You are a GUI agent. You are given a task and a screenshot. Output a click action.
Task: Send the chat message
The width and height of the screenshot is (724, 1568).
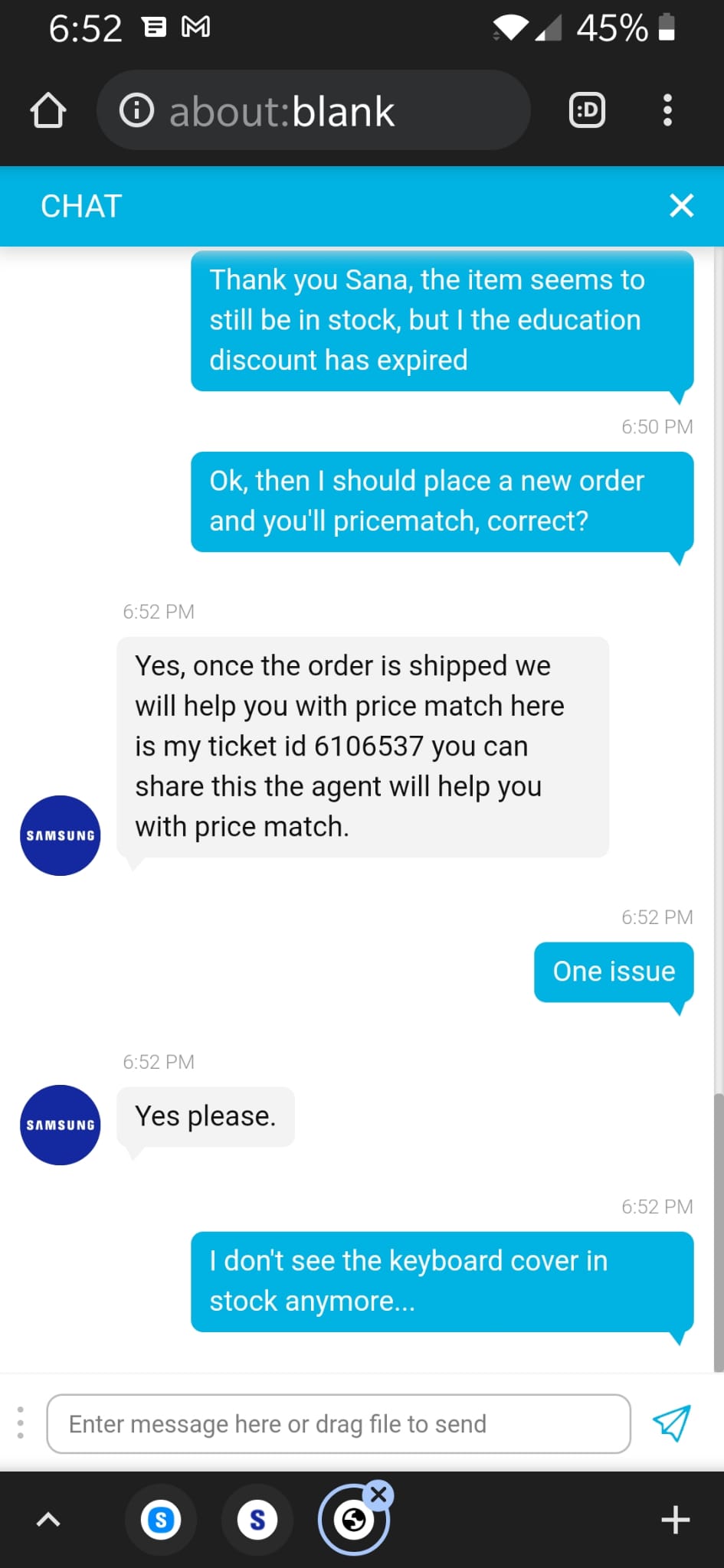pyautogui.click(x=672, y=1423)
